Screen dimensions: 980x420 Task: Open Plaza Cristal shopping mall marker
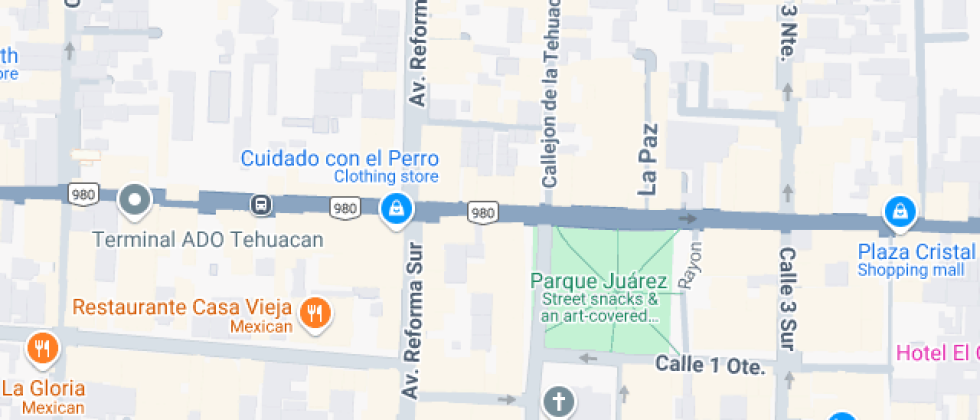pyautogui.click(x=900, y=211)
